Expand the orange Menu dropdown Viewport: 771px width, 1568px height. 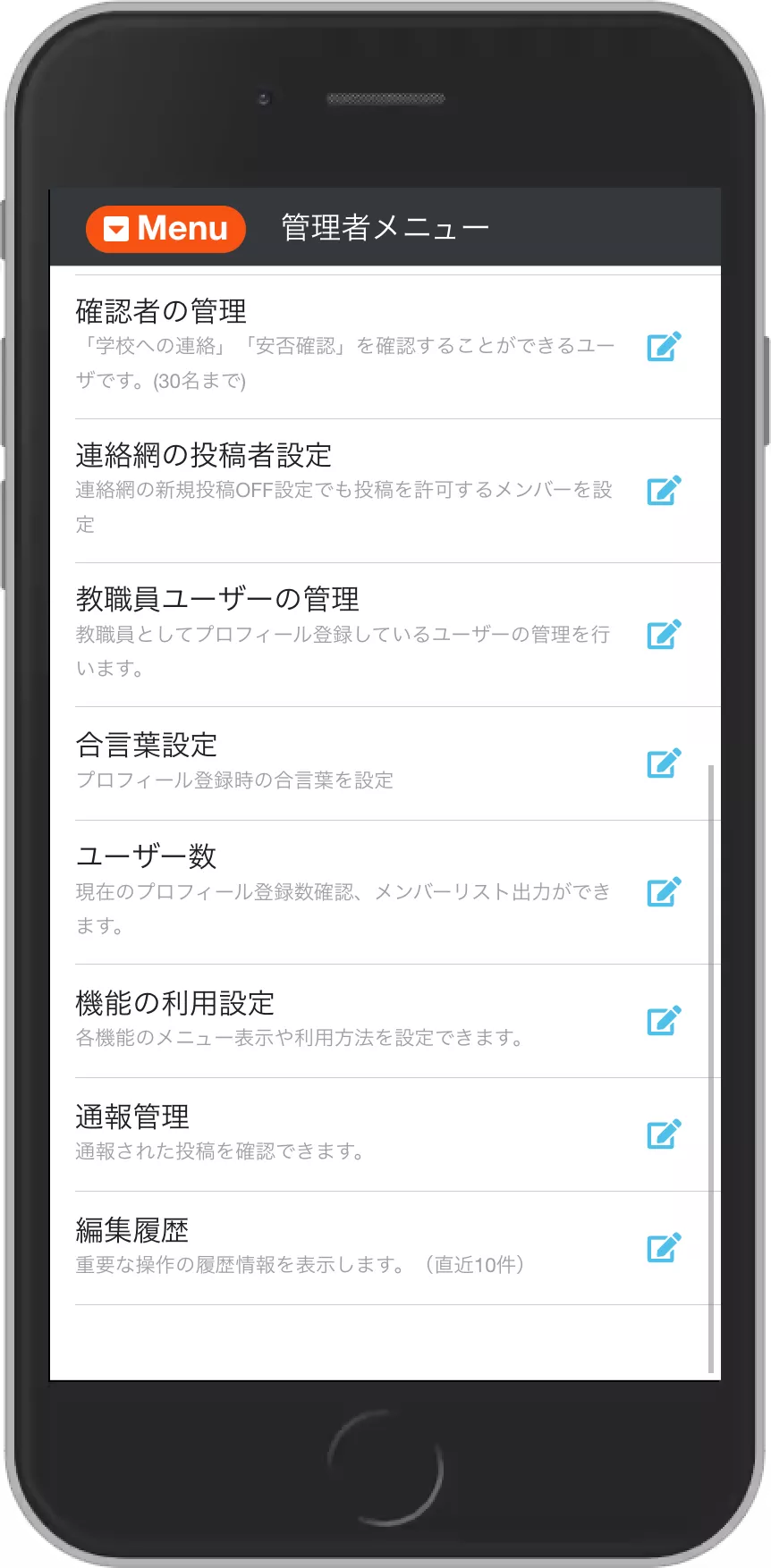tap(165, 229)
